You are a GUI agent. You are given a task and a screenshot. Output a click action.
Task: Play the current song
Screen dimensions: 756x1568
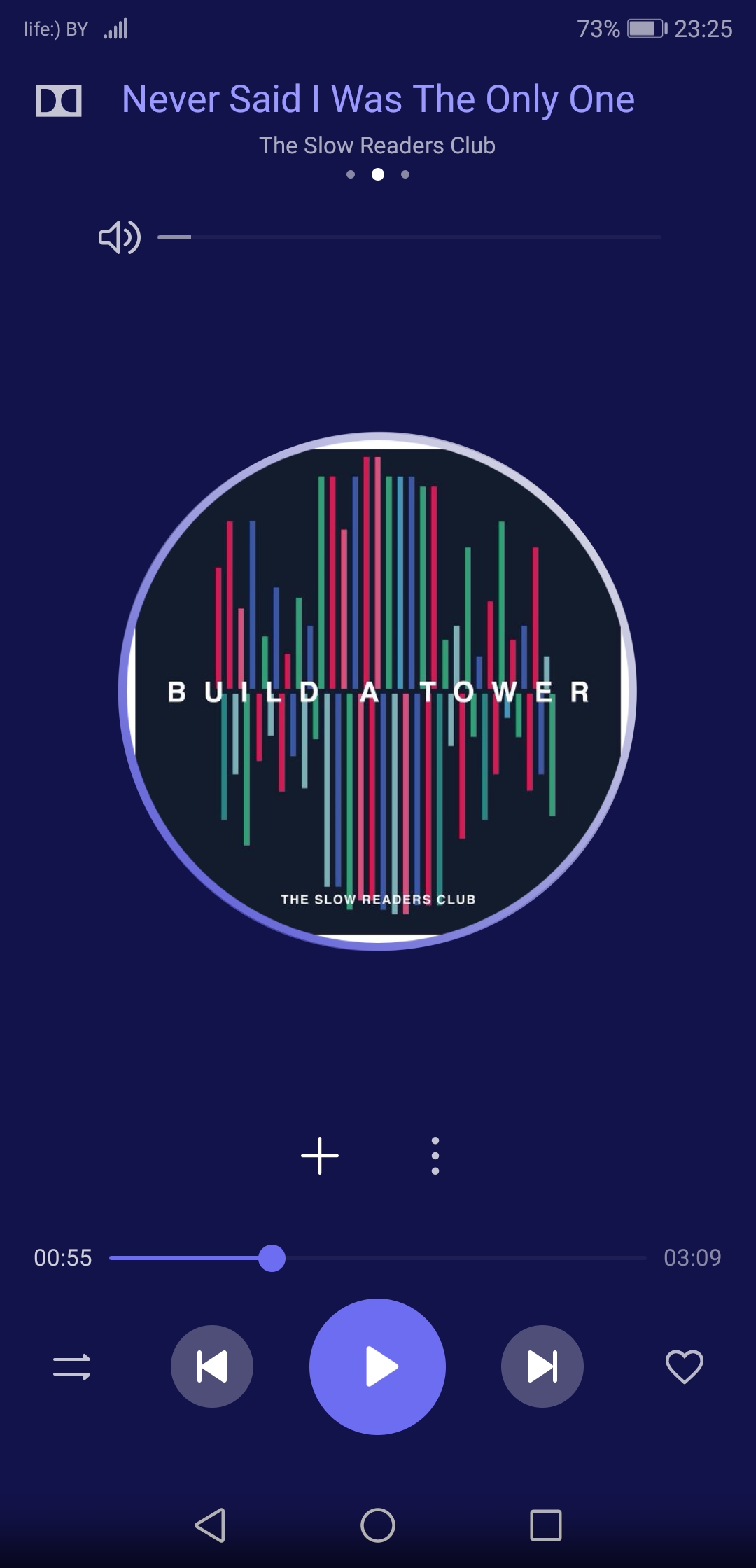click(378, 1366)
